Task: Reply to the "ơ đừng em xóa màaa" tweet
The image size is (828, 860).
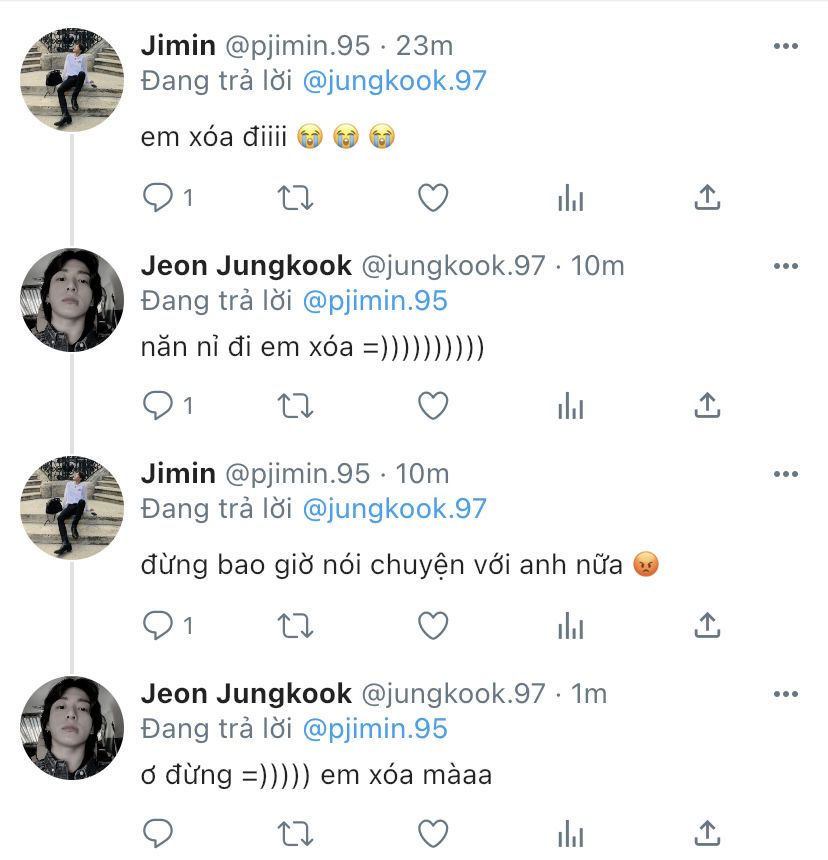Action: tap(158, 833)
